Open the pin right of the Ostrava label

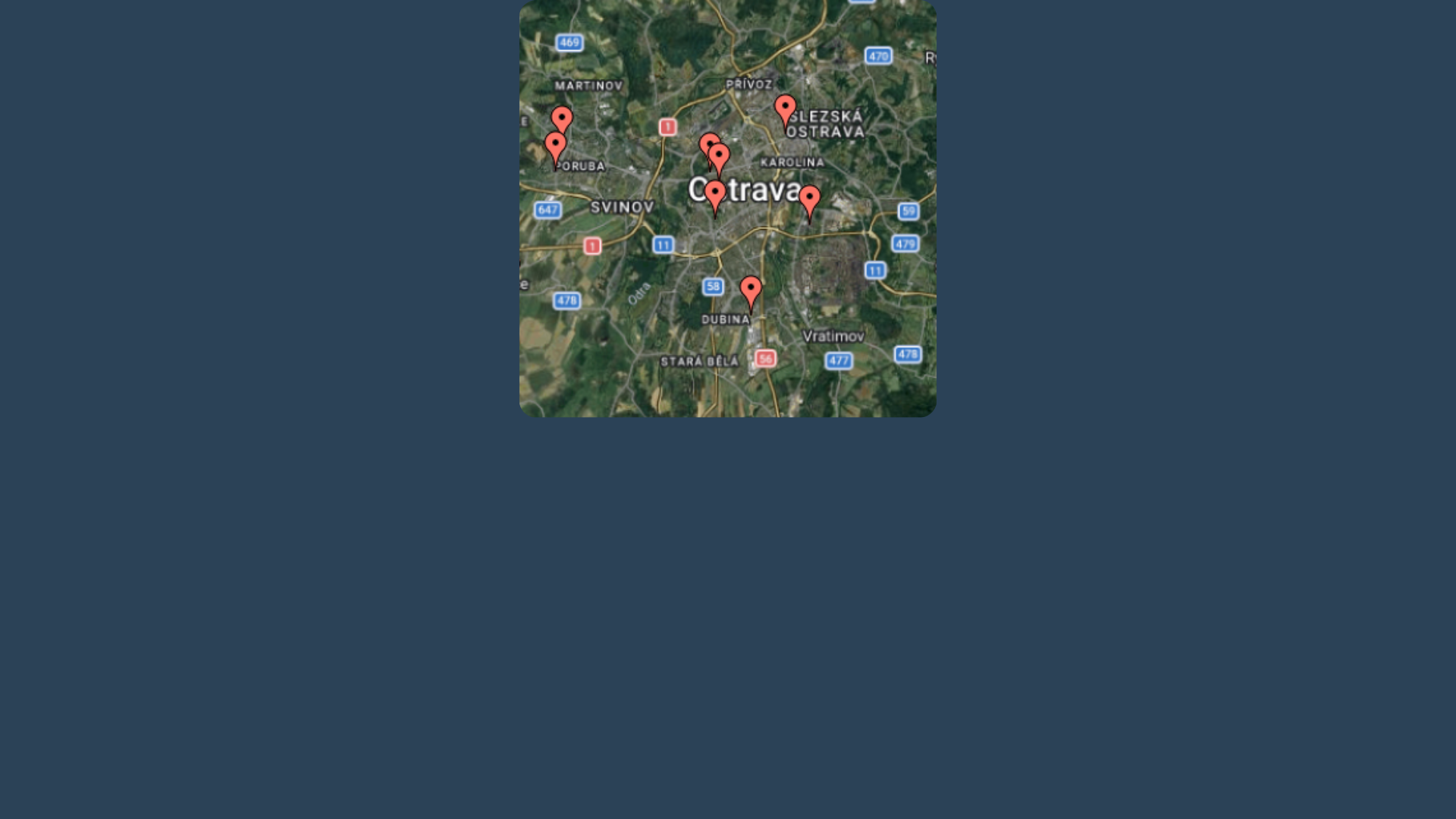pos(810,200)
